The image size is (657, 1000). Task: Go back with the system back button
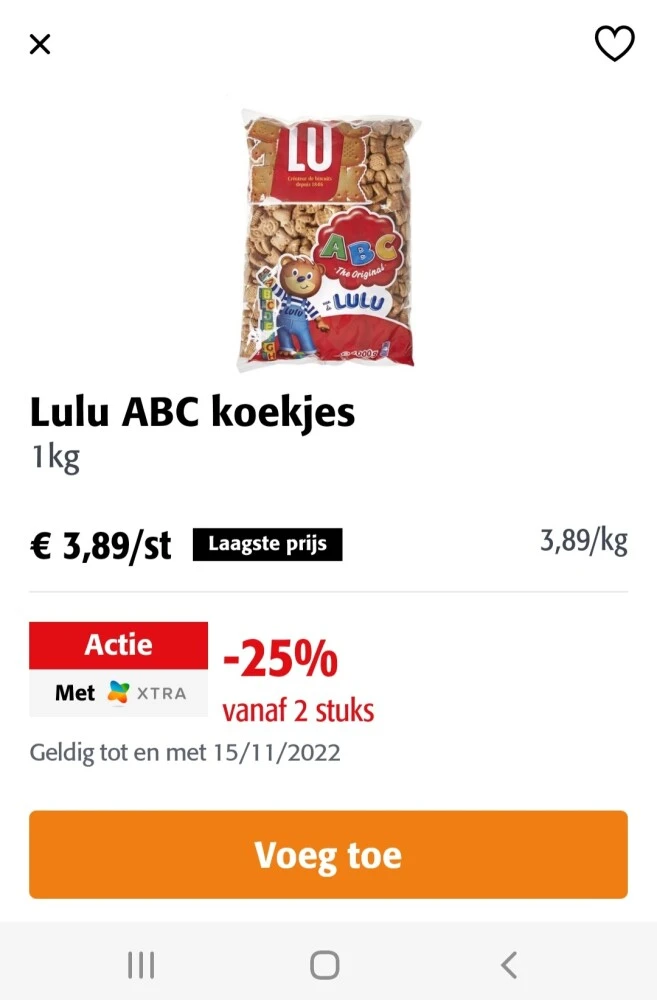(509, 965)
